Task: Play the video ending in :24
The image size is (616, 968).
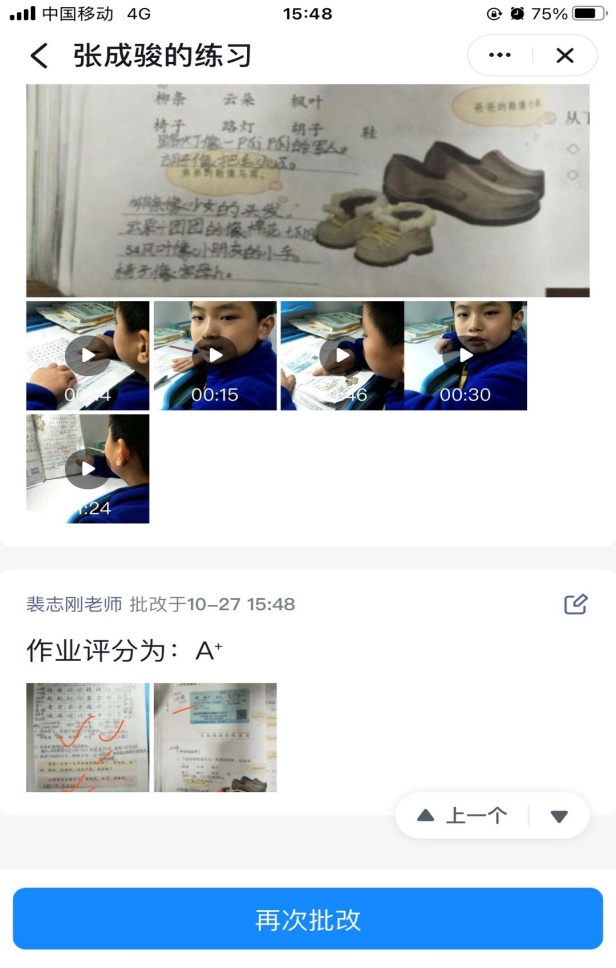Action: pyautogui.click(x=88, y=469)
